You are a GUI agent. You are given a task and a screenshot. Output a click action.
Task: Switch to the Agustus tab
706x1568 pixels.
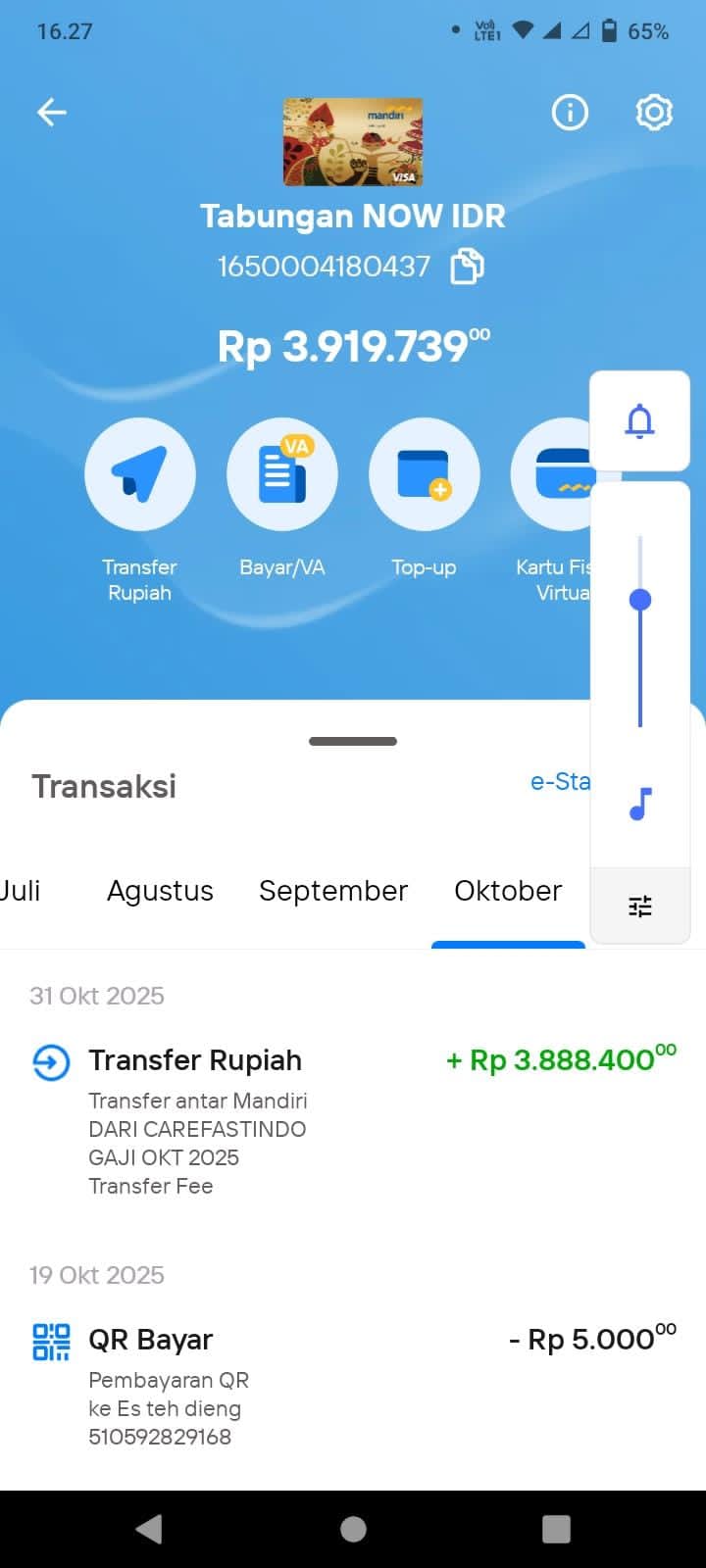(x=160, y=891)
